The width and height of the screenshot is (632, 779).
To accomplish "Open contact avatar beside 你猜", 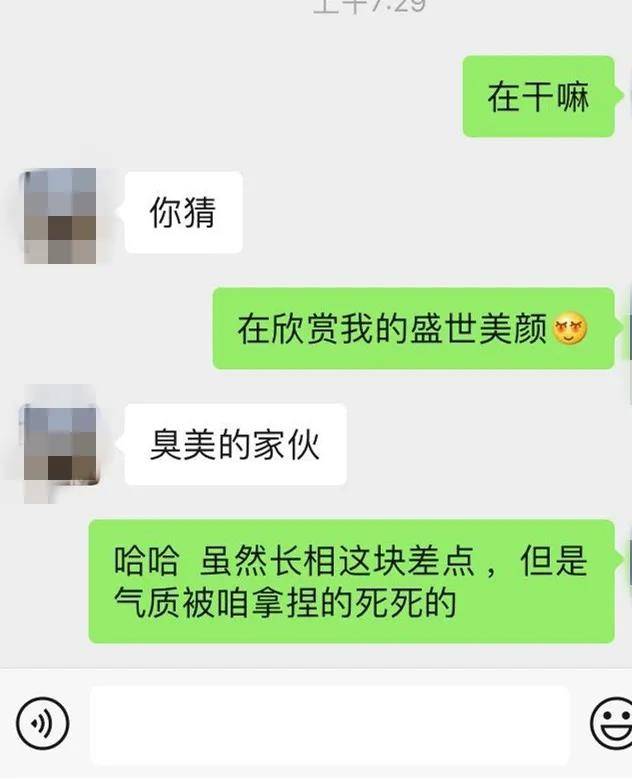I will click(60, 214).
